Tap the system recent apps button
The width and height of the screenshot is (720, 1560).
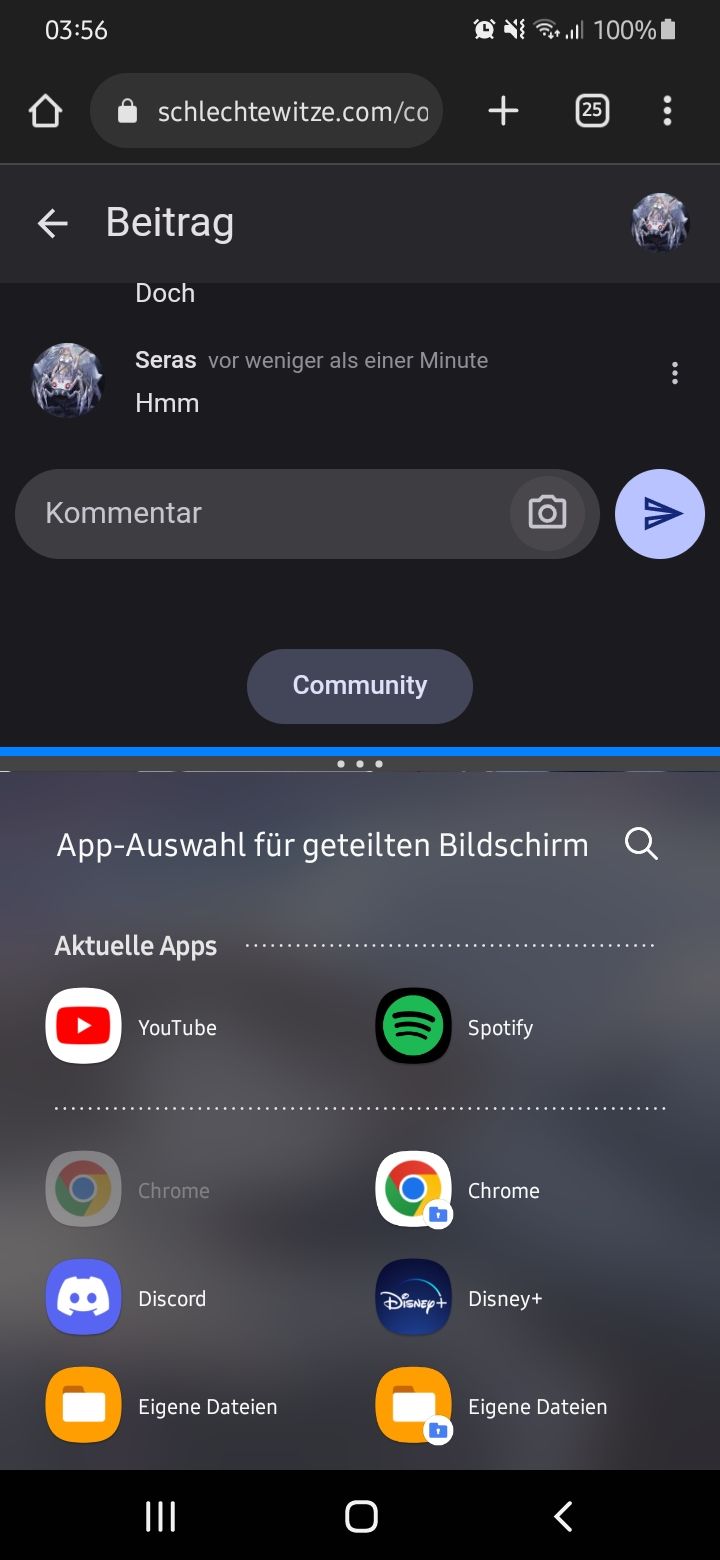click(x=160, y=1516)
